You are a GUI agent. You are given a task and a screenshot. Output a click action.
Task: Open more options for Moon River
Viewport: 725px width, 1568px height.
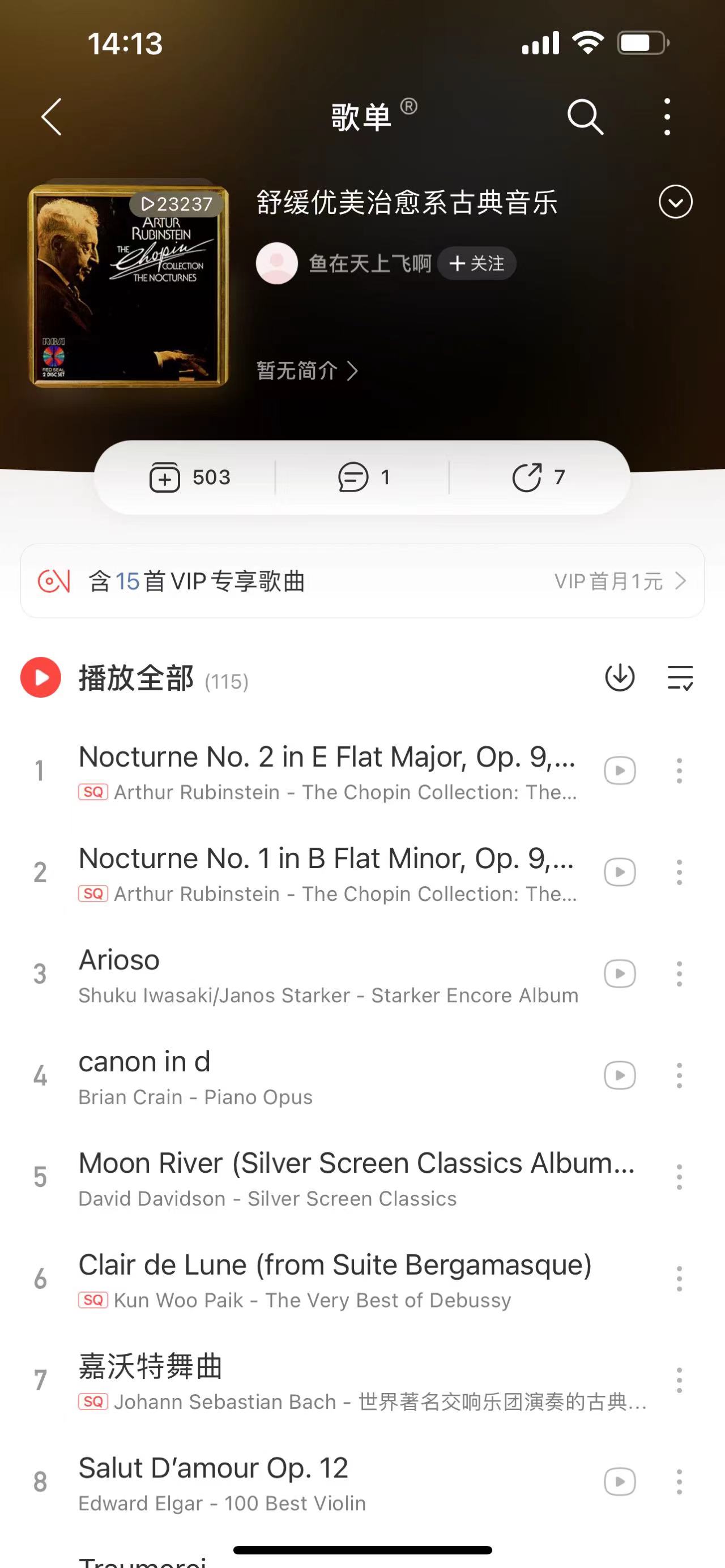(x=679, y=1177)
